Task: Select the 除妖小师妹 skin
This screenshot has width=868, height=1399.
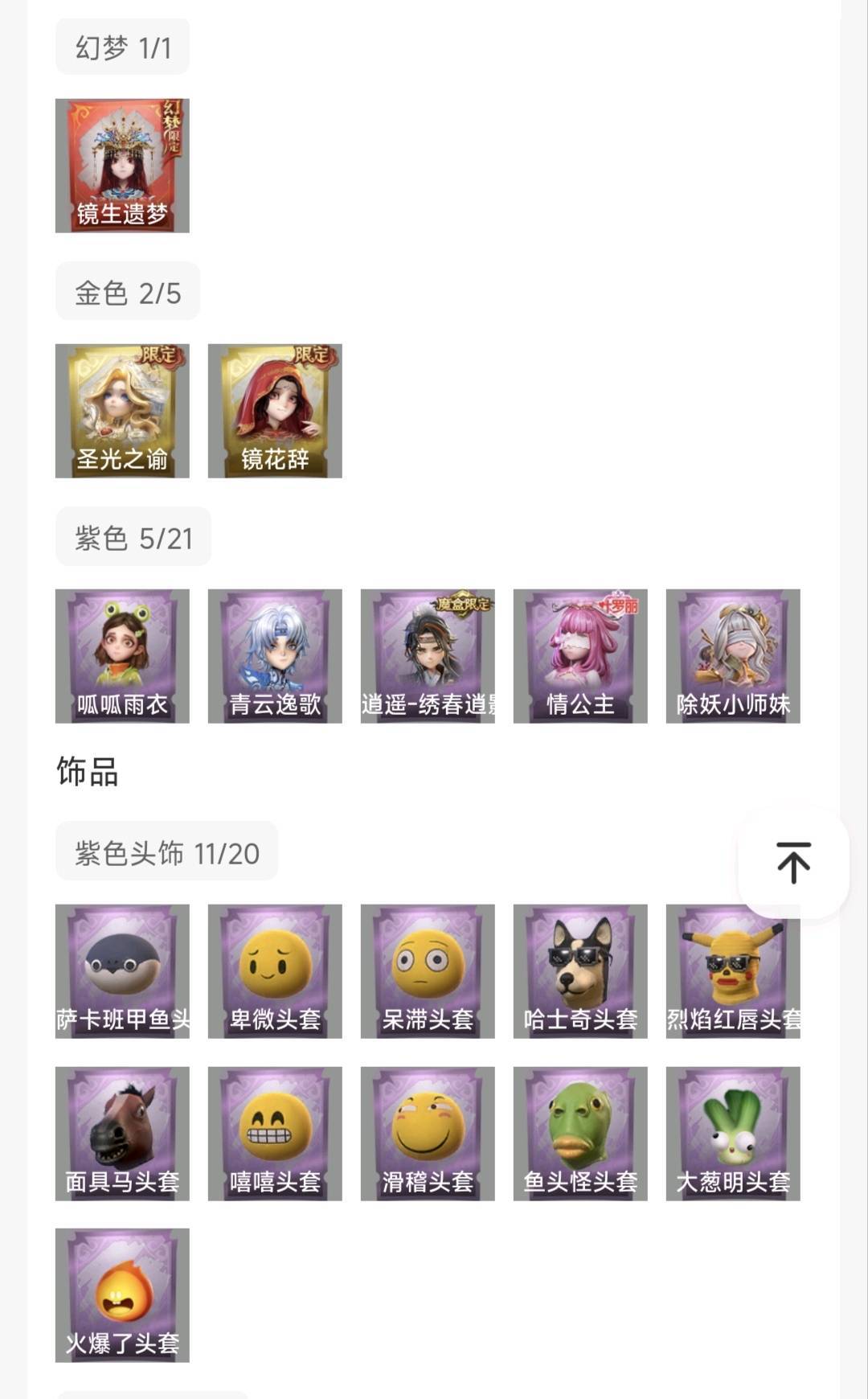Action: click(733, 656)
